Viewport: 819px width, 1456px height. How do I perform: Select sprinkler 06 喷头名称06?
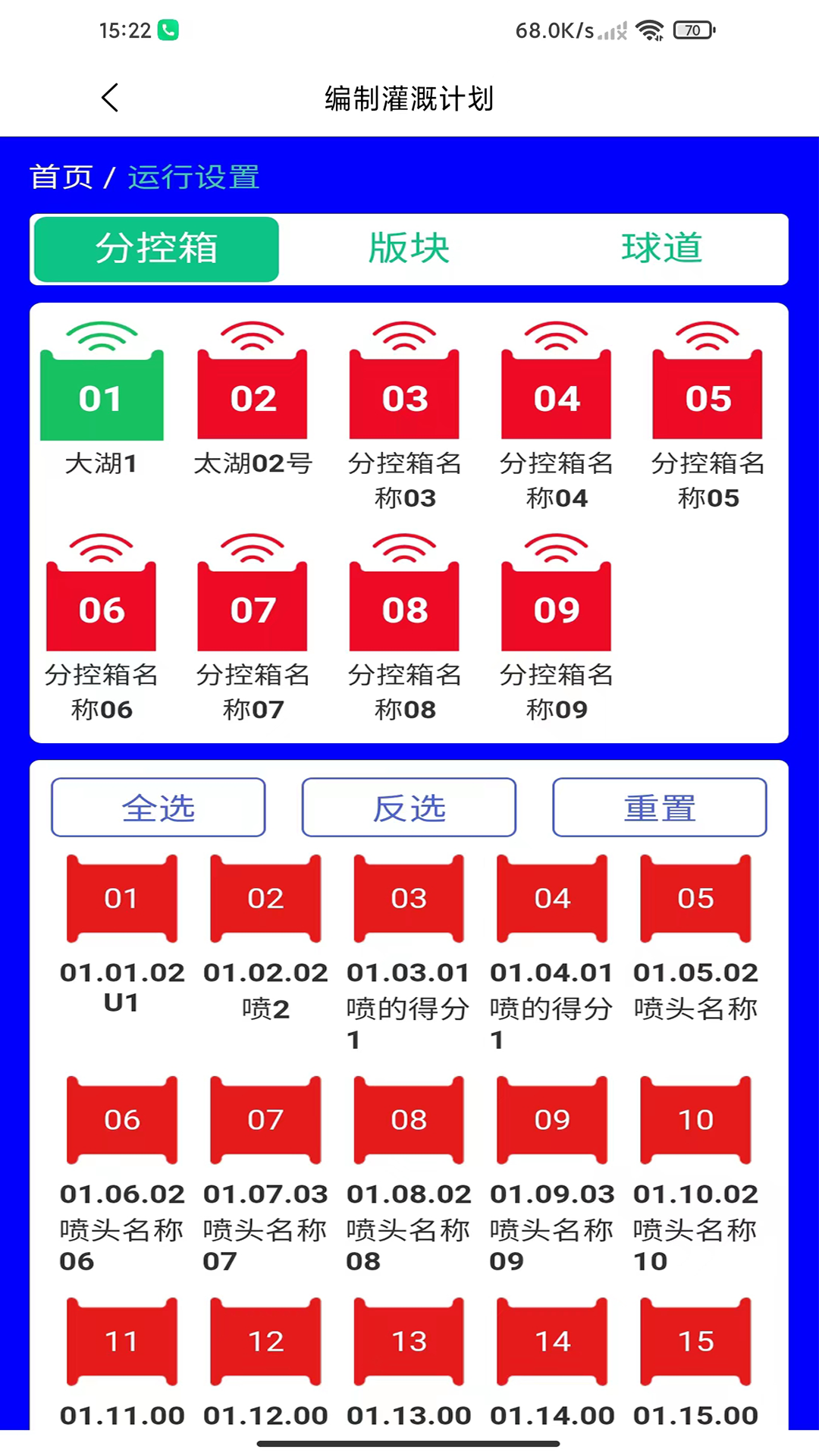click(121, 1120)
